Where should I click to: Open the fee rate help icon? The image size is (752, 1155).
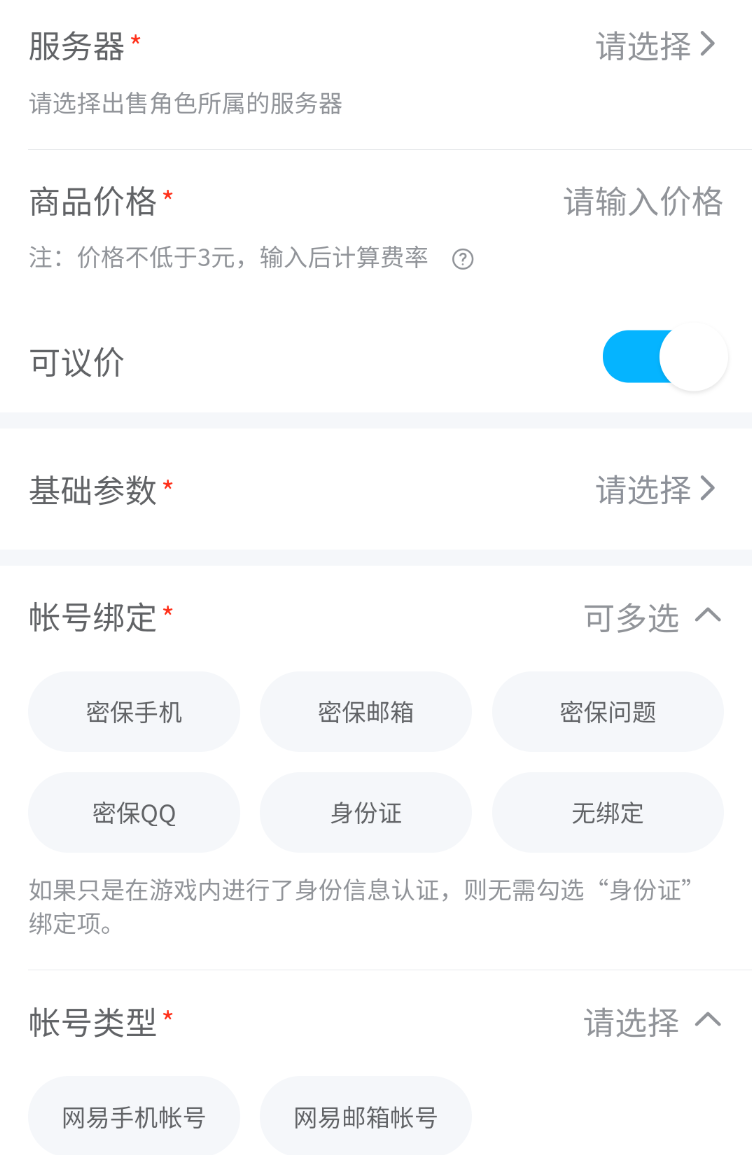(462, 259)
